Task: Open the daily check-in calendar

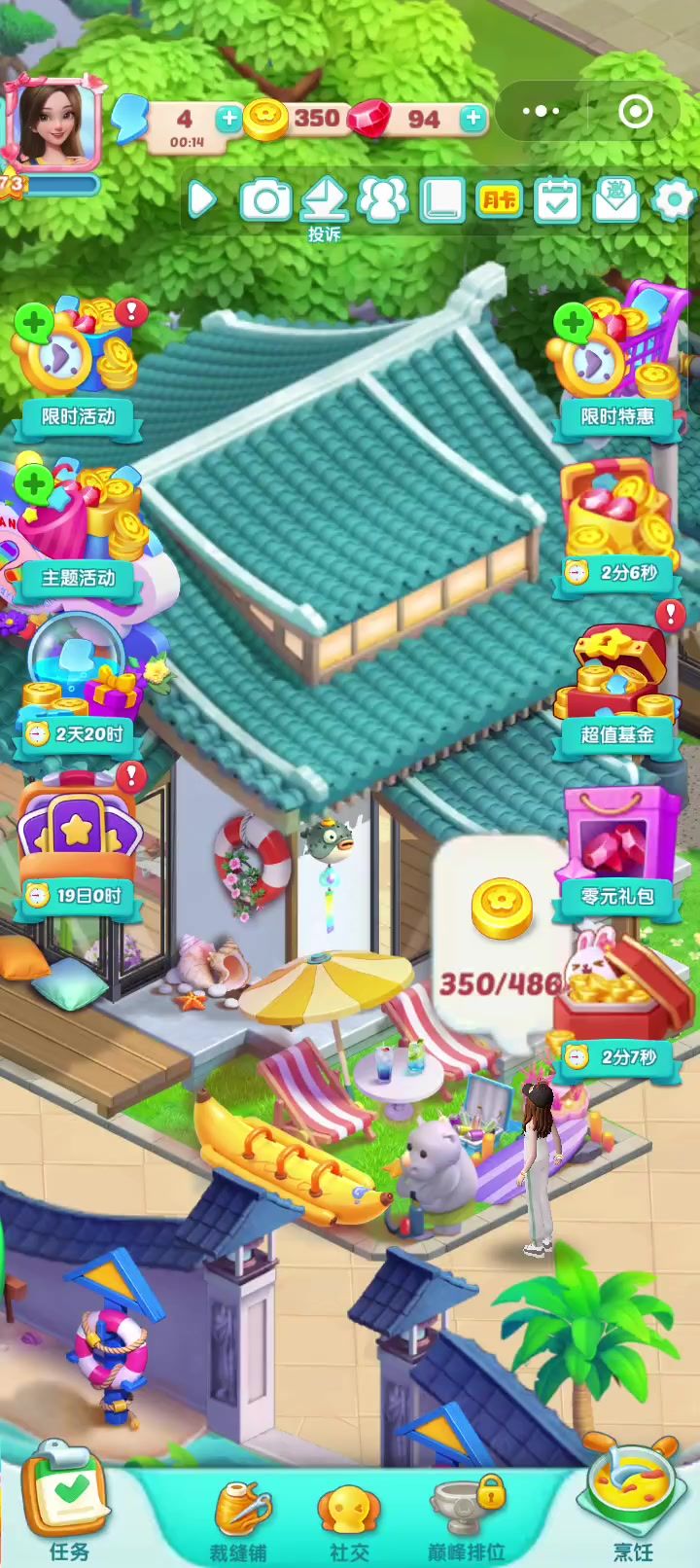Action: pyautogui.click(x=558, y=200)
